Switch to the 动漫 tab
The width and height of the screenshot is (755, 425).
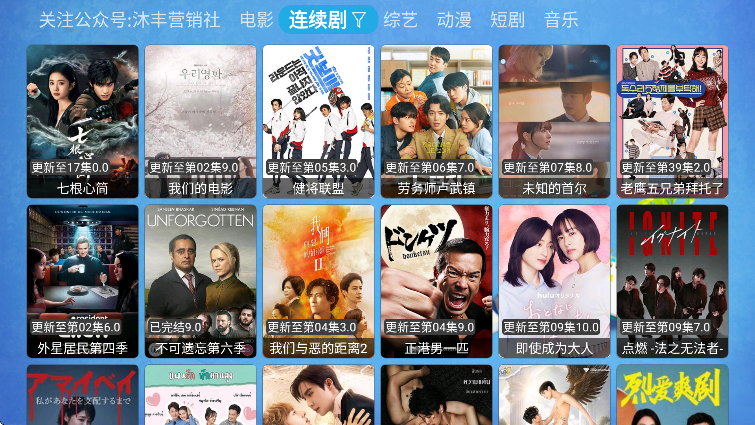454,19
